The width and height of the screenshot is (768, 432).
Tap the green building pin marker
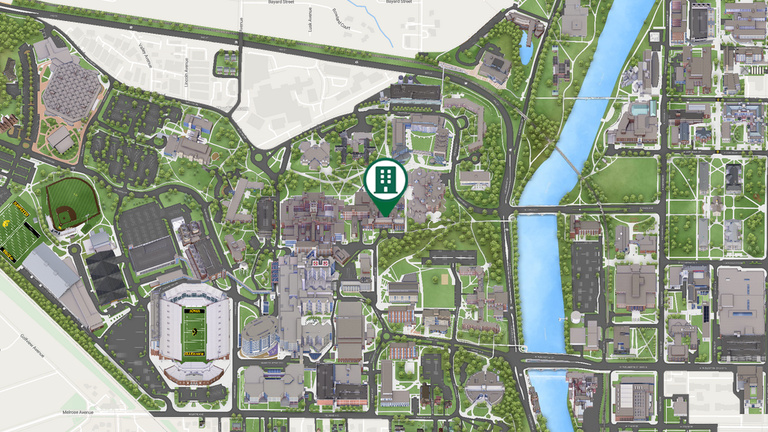(x=384, y=183)
